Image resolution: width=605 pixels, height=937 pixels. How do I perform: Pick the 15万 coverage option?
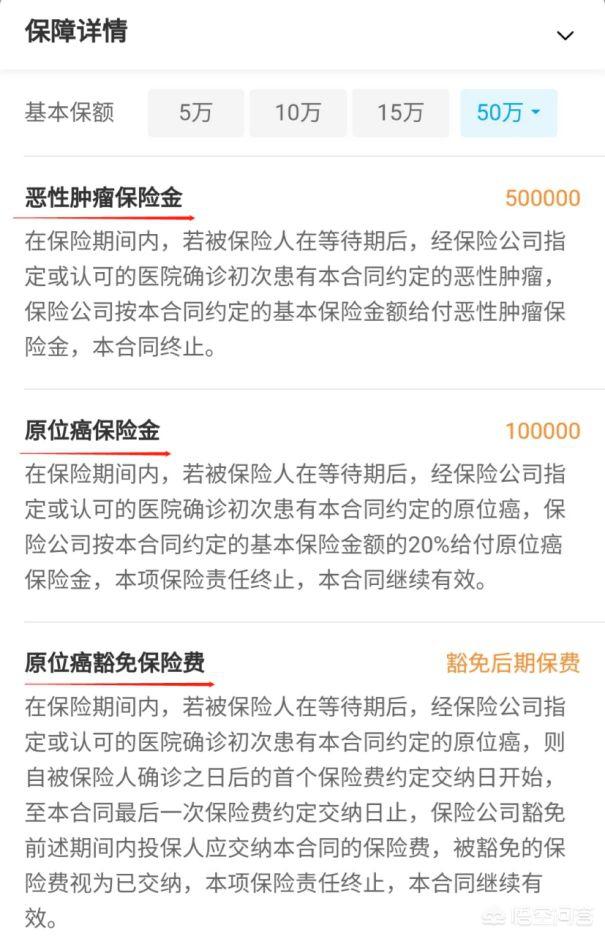point(400,113)
